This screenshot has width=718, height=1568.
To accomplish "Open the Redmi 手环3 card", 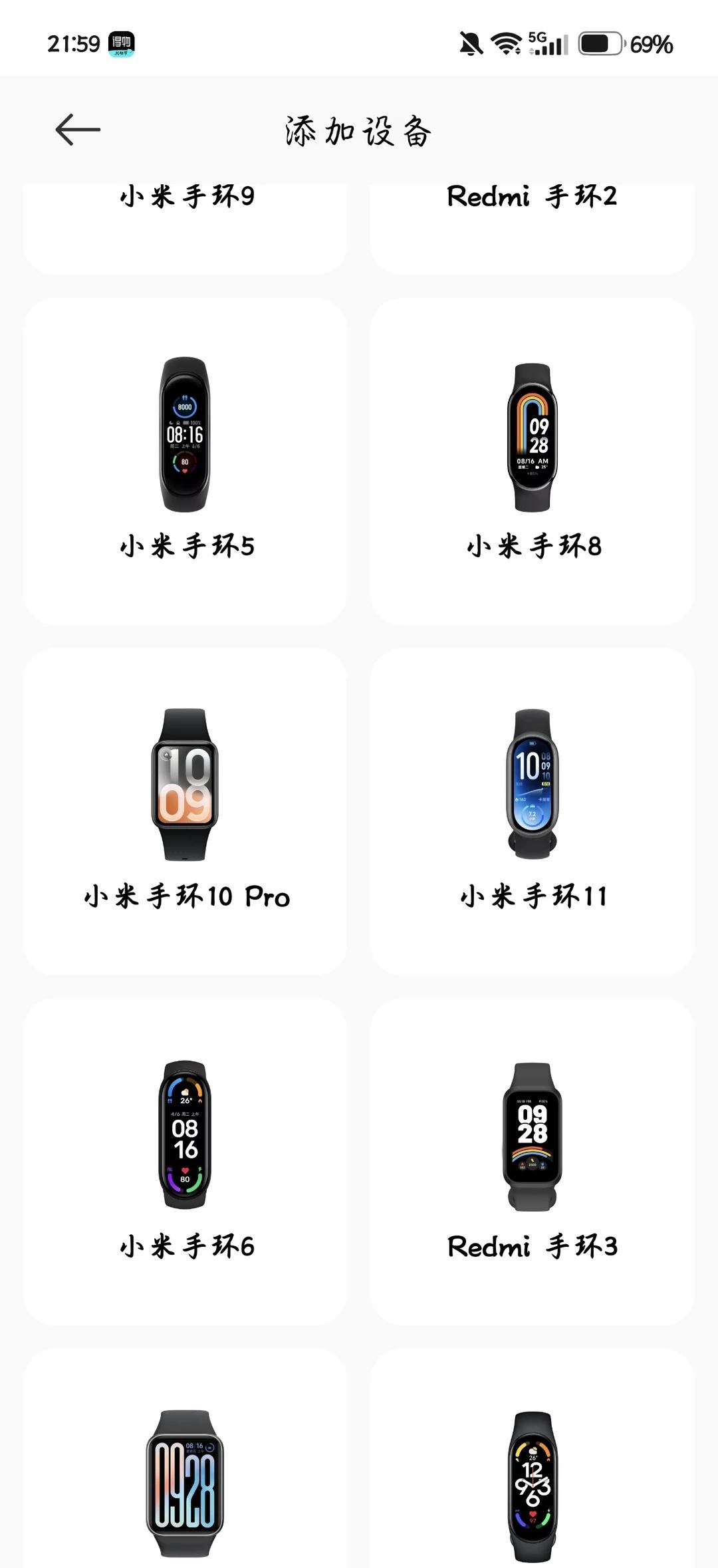I will [x=532, y=1162].
